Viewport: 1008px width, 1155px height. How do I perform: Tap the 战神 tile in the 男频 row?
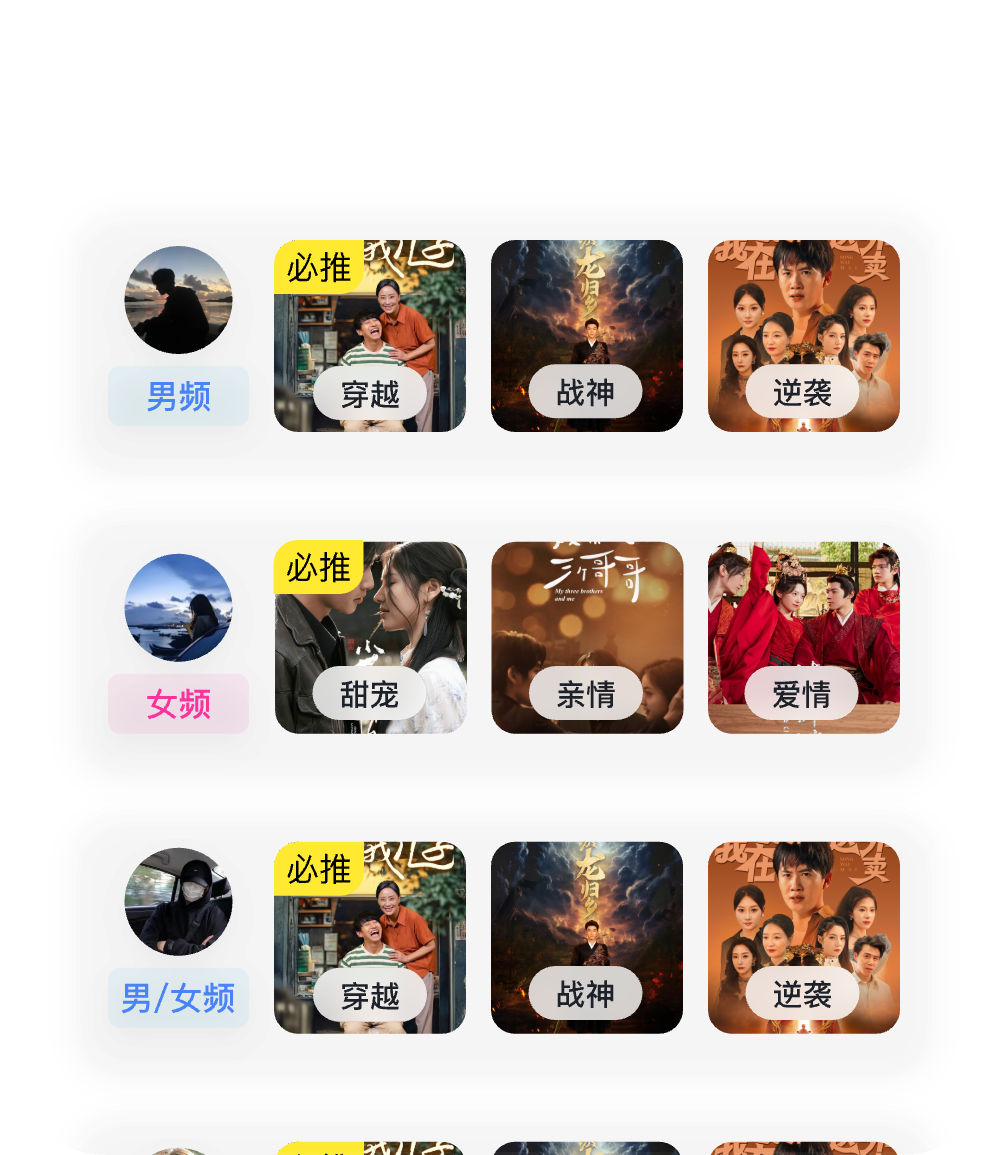pyautogui.click(x=586, y=336)
